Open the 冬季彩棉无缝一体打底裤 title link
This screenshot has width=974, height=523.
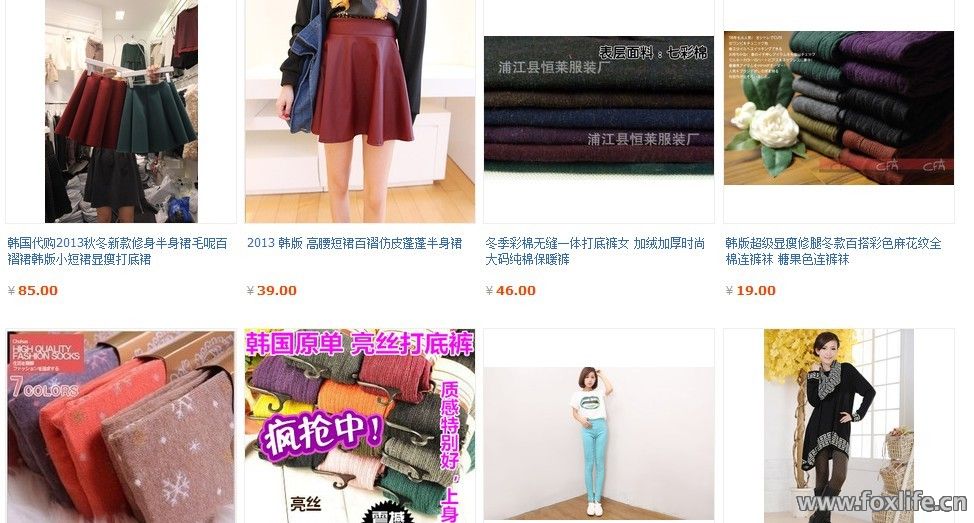tap(595, 251)
